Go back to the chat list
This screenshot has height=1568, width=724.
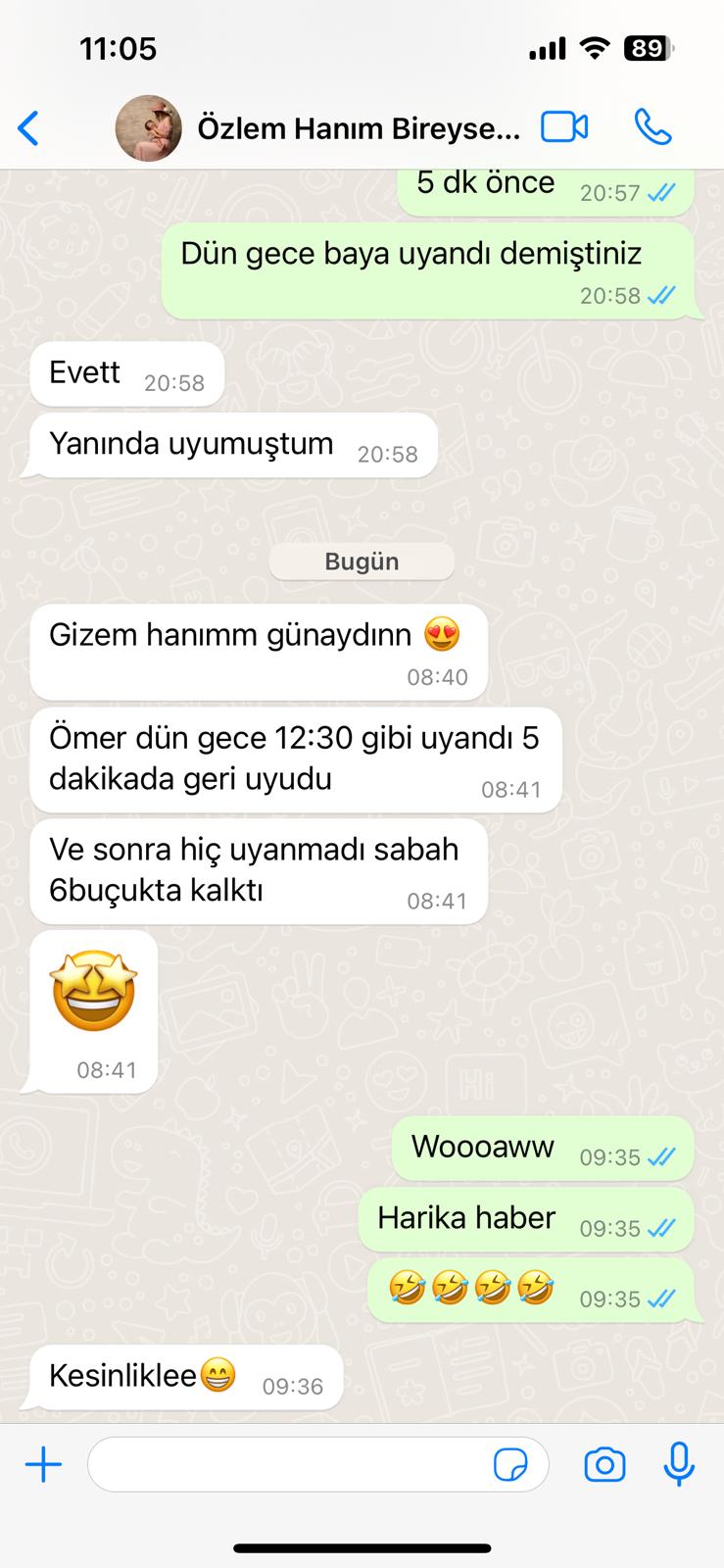click(x=29, y=128)
